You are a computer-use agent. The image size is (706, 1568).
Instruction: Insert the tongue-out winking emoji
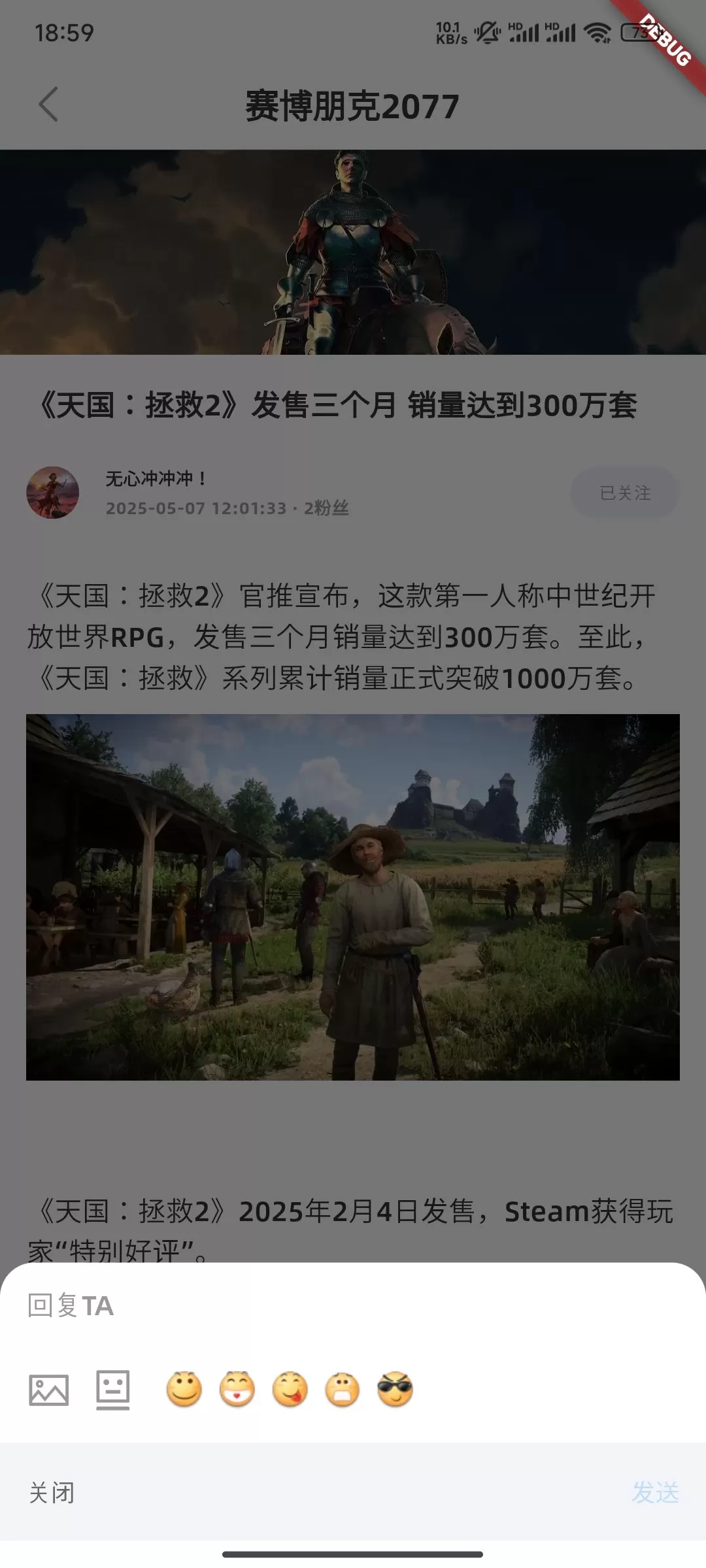(x=290, y=1390)
